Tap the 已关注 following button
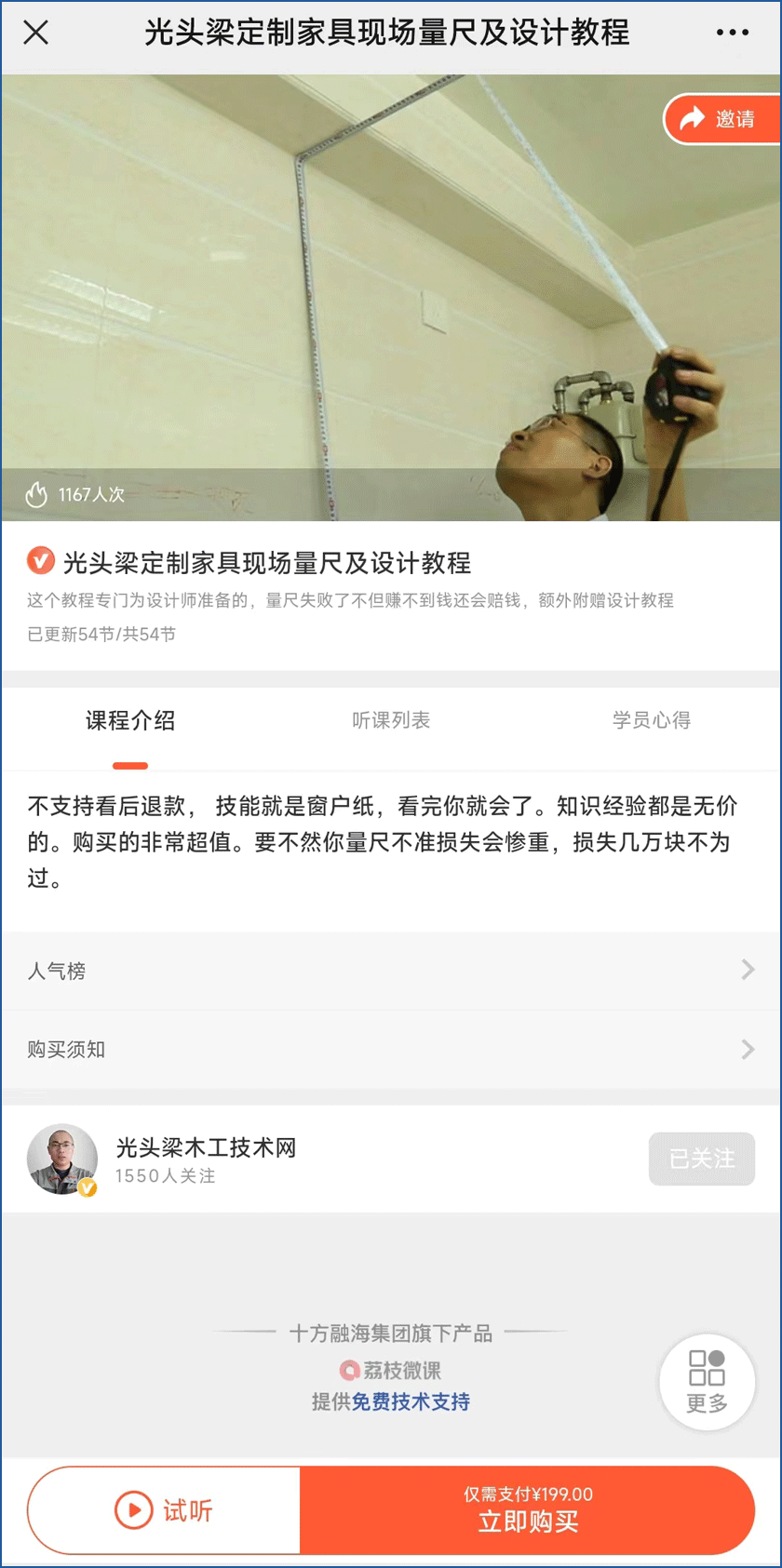The image size is (782, 1568). click(701, 1159)
